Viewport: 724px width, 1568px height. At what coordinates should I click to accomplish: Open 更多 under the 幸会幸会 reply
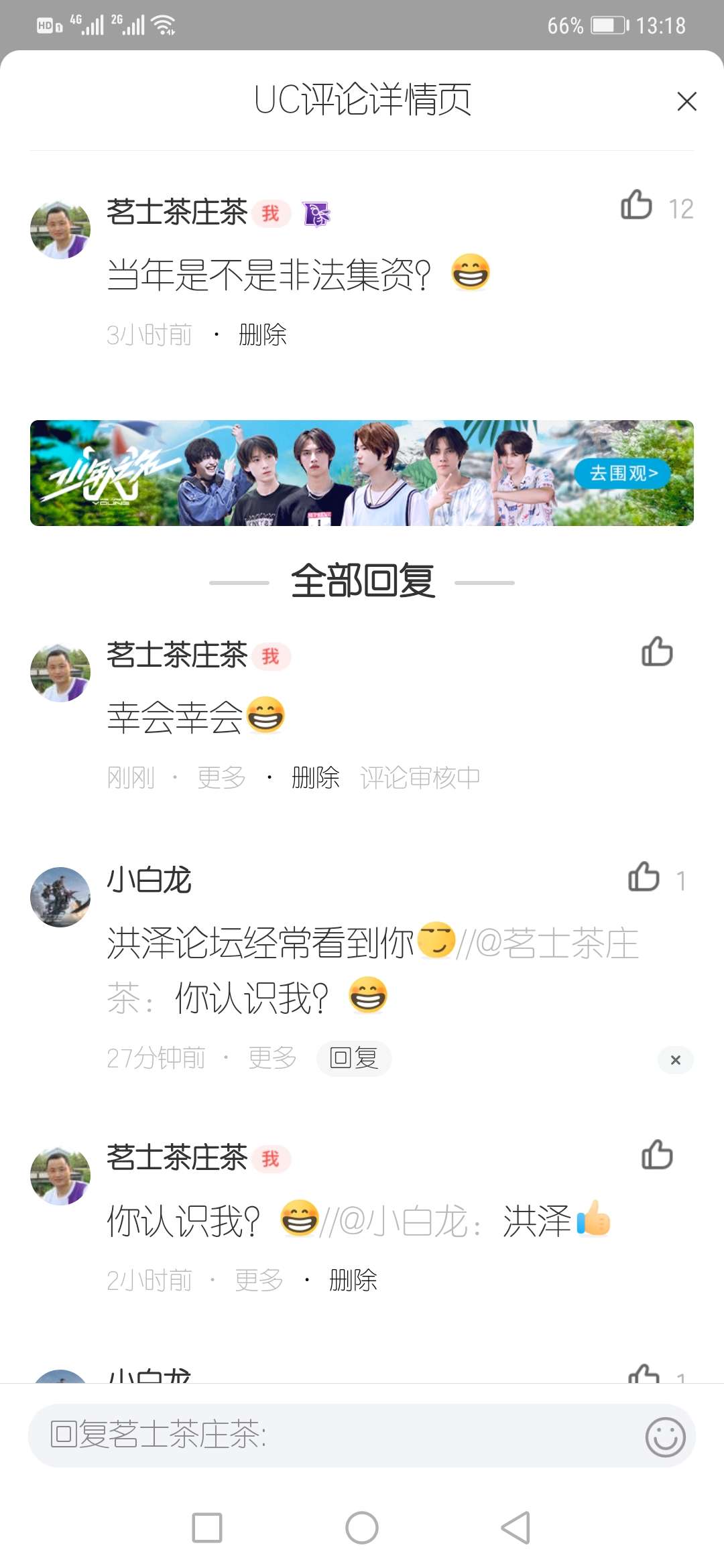(221, 778)
